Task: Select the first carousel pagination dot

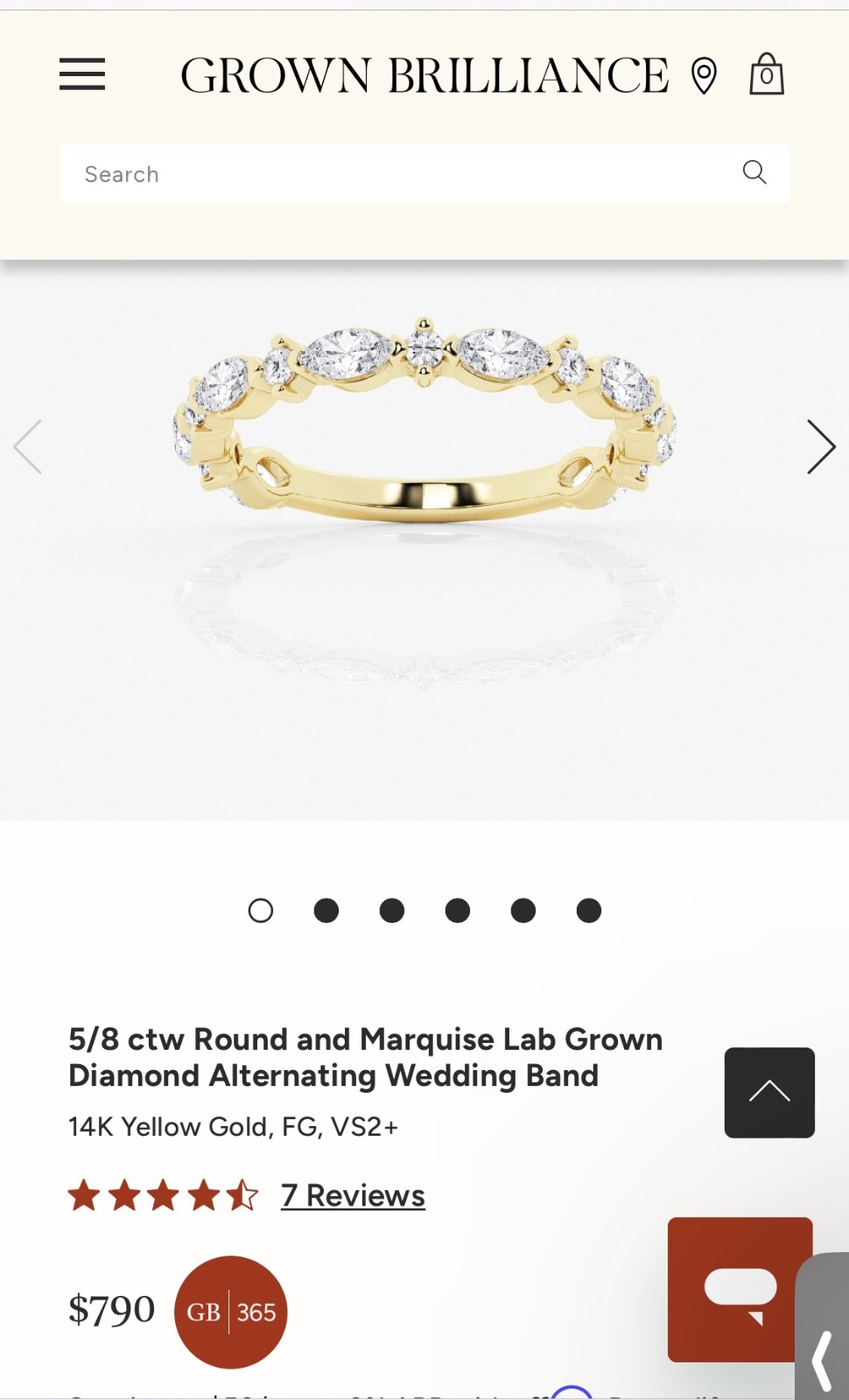Action: [x=260, y=910]
